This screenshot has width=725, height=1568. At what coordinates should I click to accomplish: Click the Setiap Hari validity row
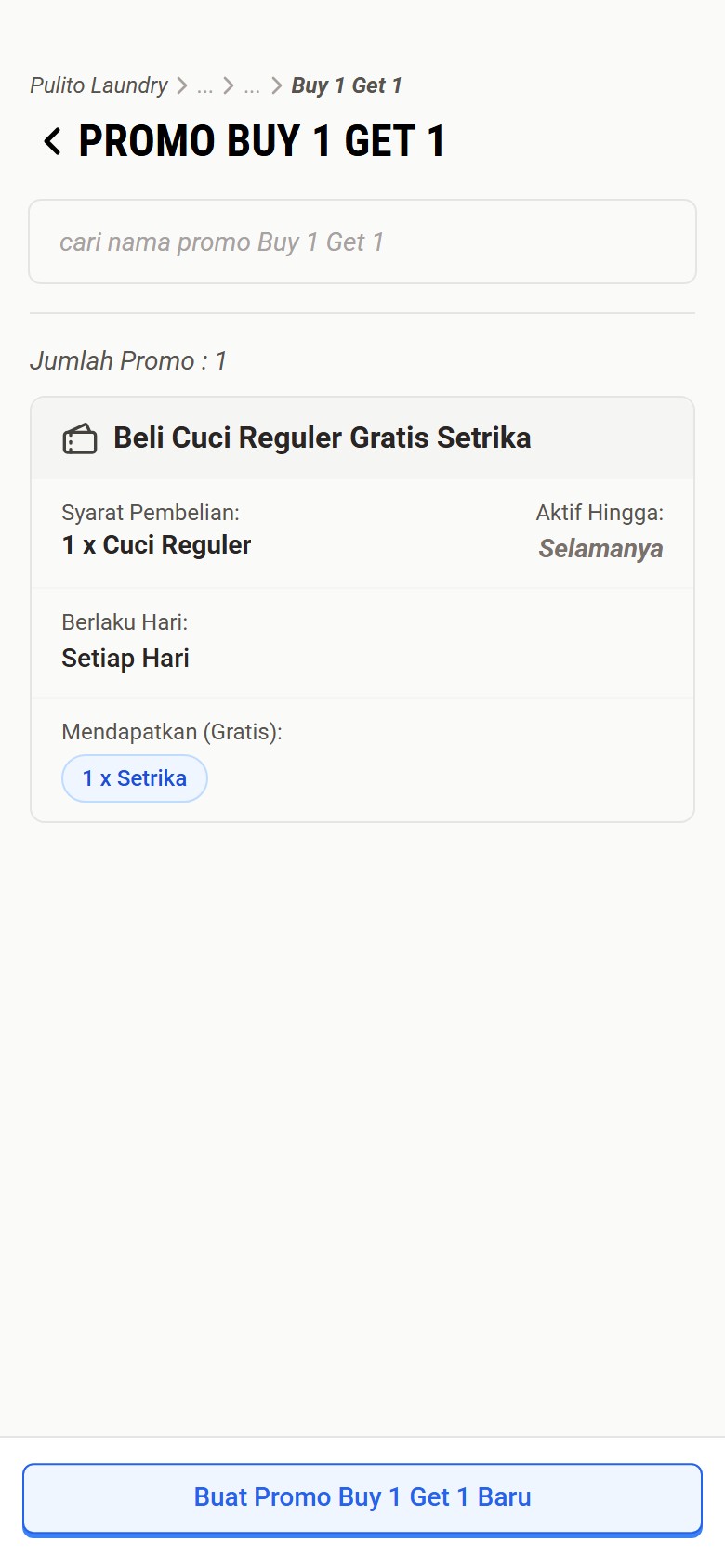(x=125, y=641)
